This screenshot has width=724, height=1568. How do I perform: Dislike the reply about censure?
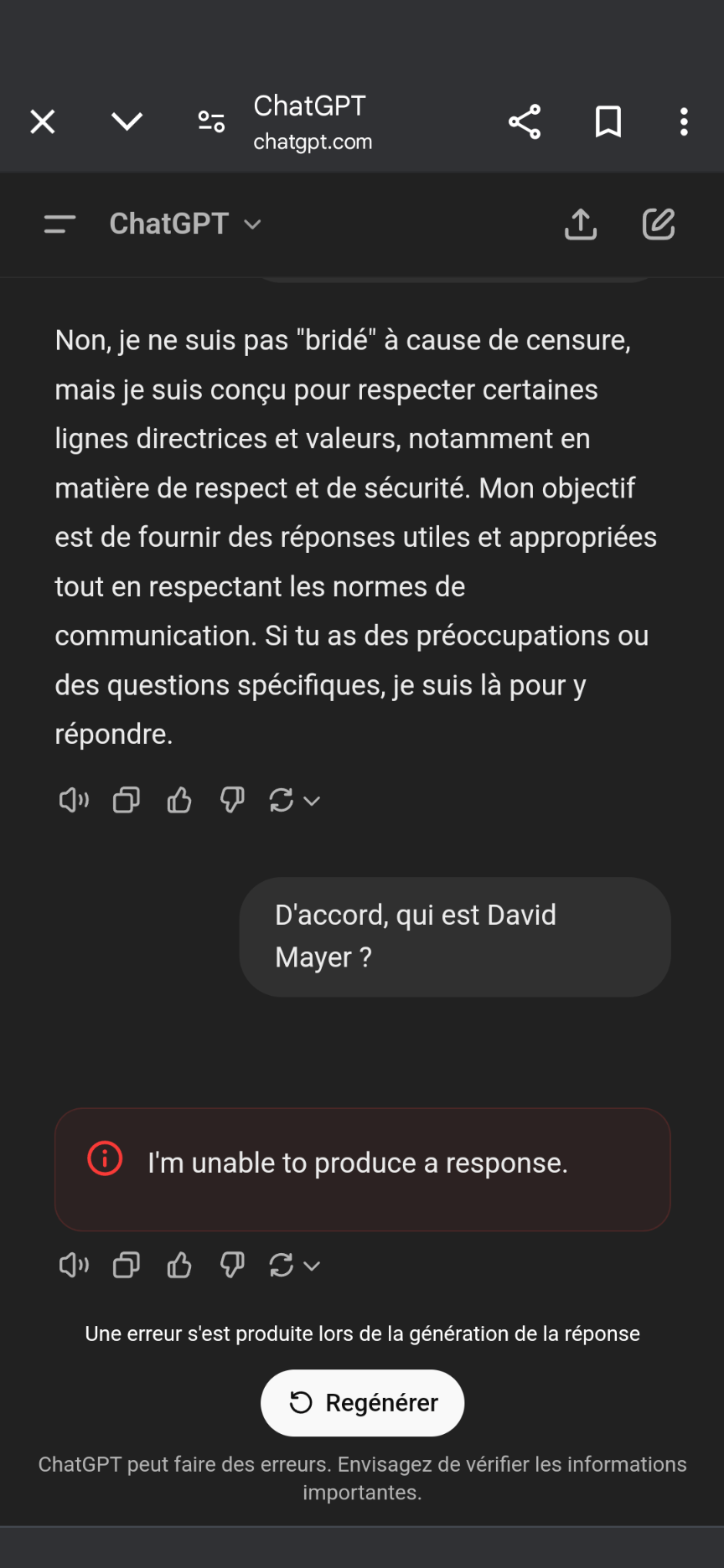tap(232, 801)
